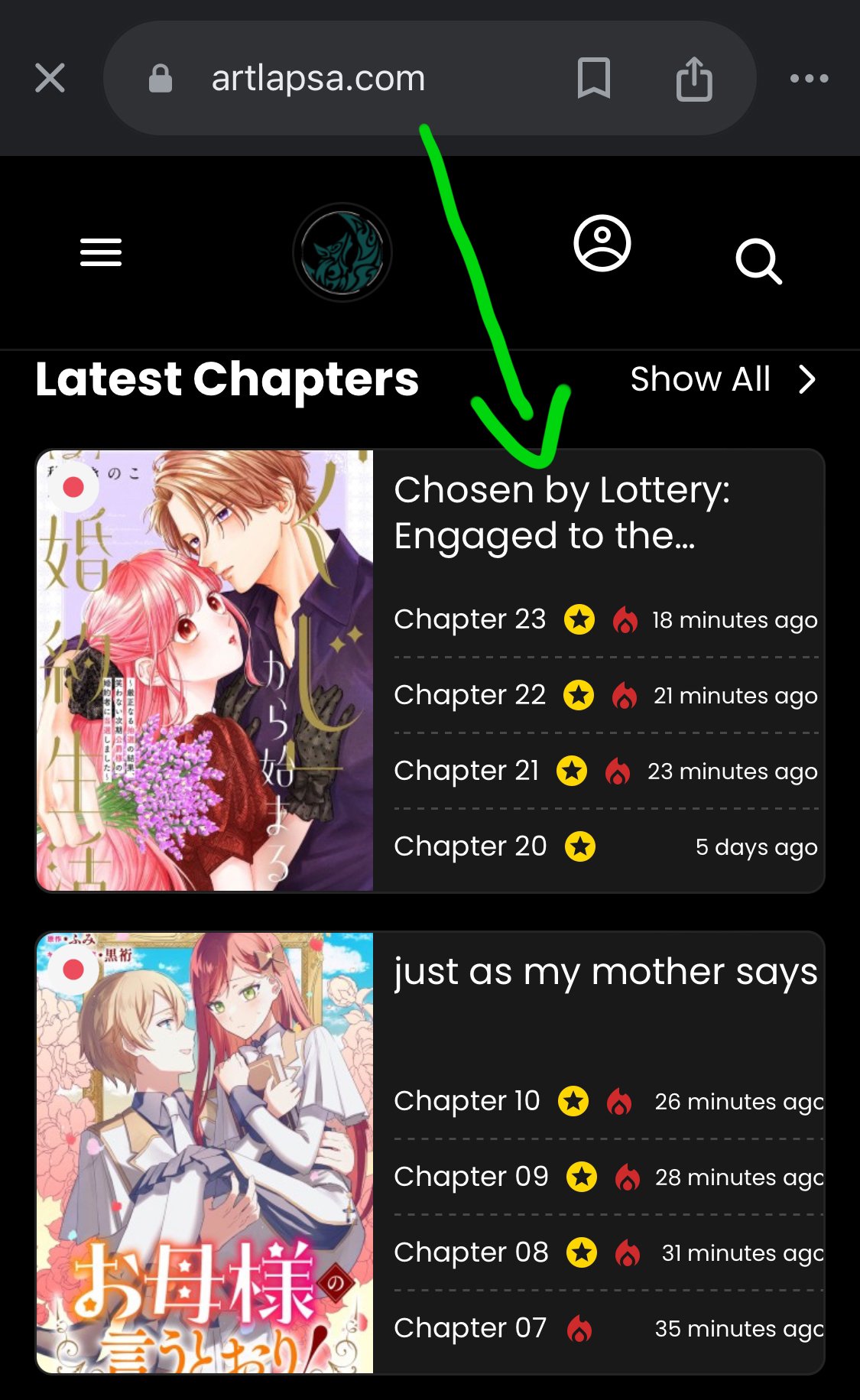Open the browser overflow menu
Screen dimensions: 860x1400
809,78
